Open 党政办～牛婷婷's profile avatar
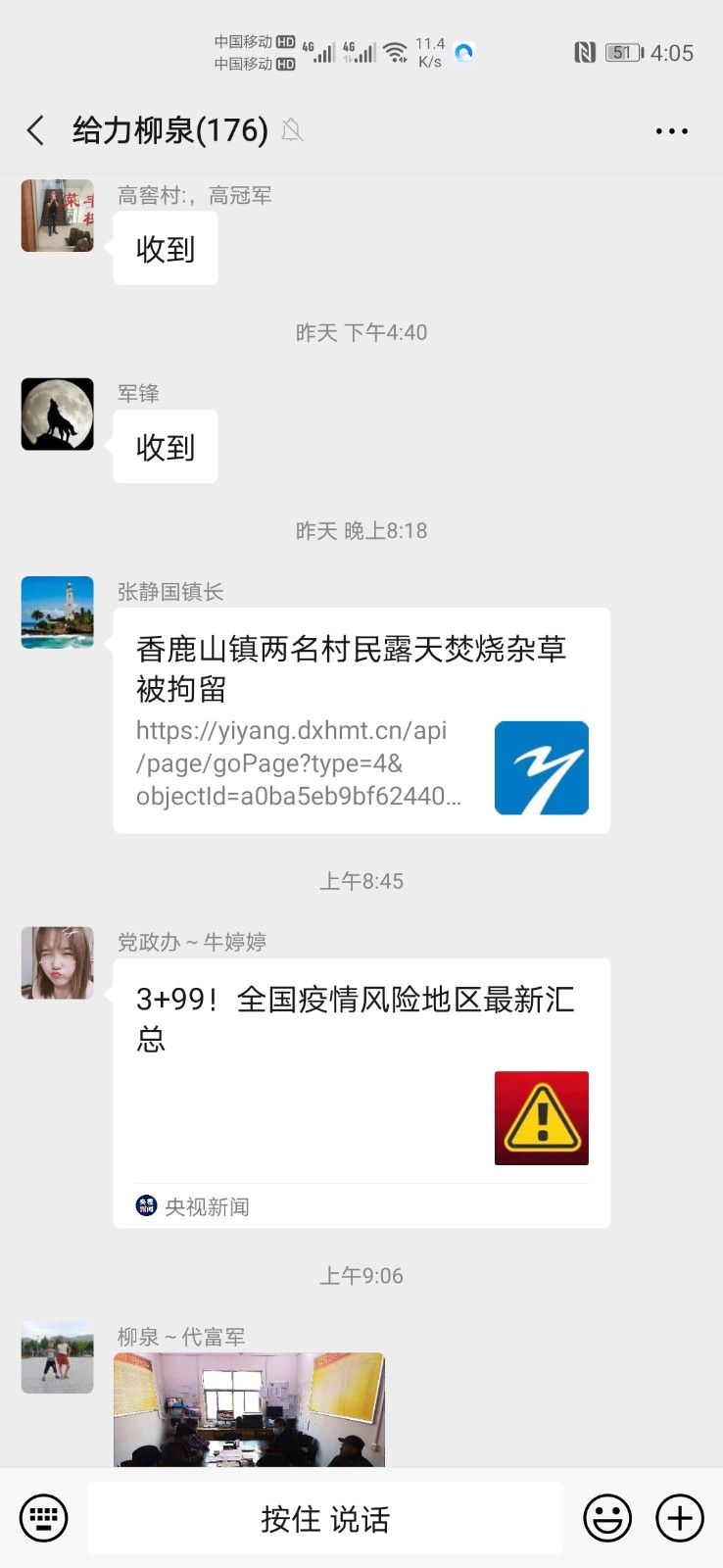 (58, 962)
